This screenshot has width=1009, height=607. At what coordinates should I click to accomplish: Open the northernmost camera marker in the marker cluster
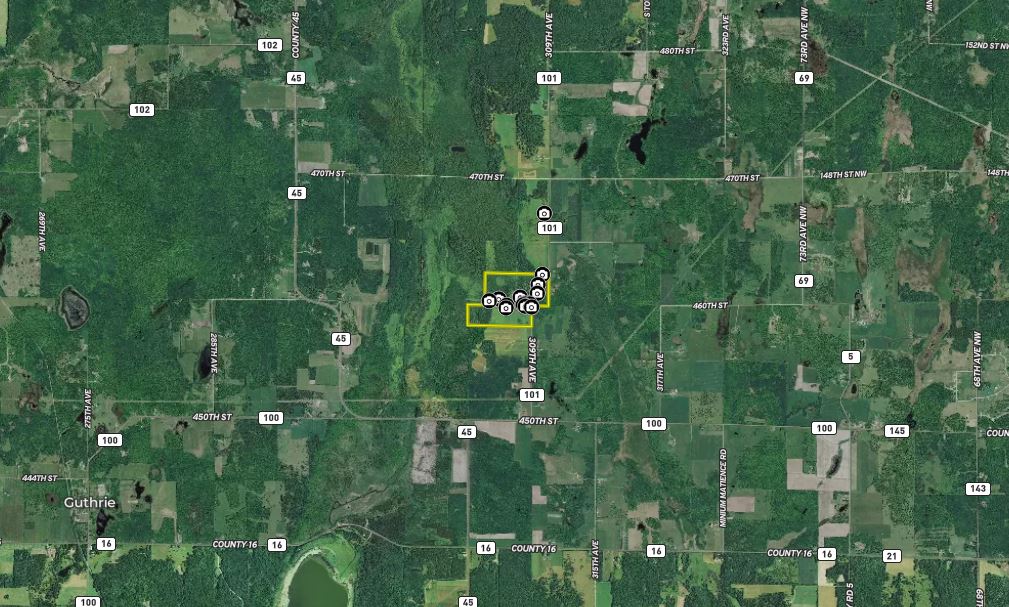(x=542, y=274)
